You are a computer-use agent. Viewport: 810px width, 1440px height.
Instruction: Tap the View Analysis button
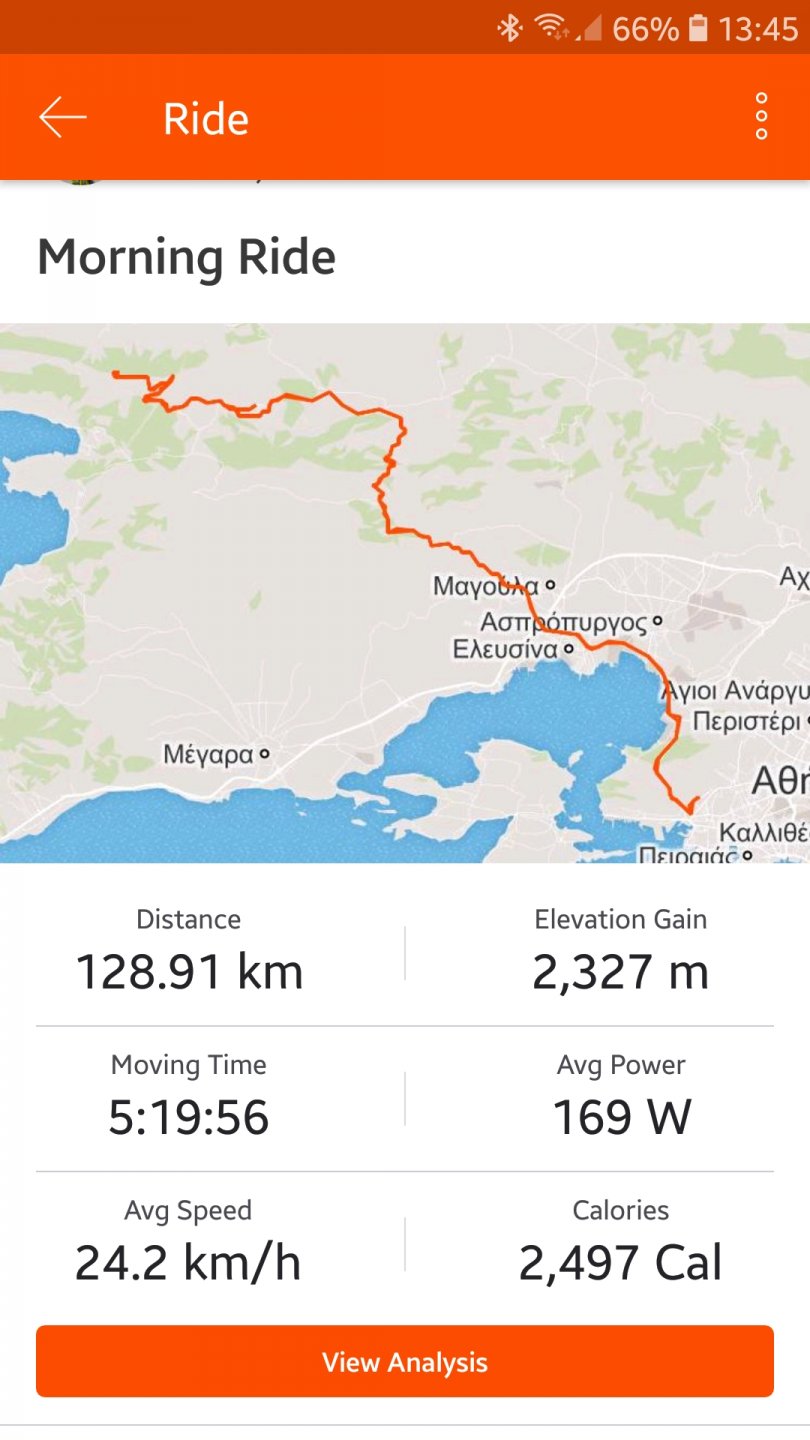click(x=404, y=1361)
